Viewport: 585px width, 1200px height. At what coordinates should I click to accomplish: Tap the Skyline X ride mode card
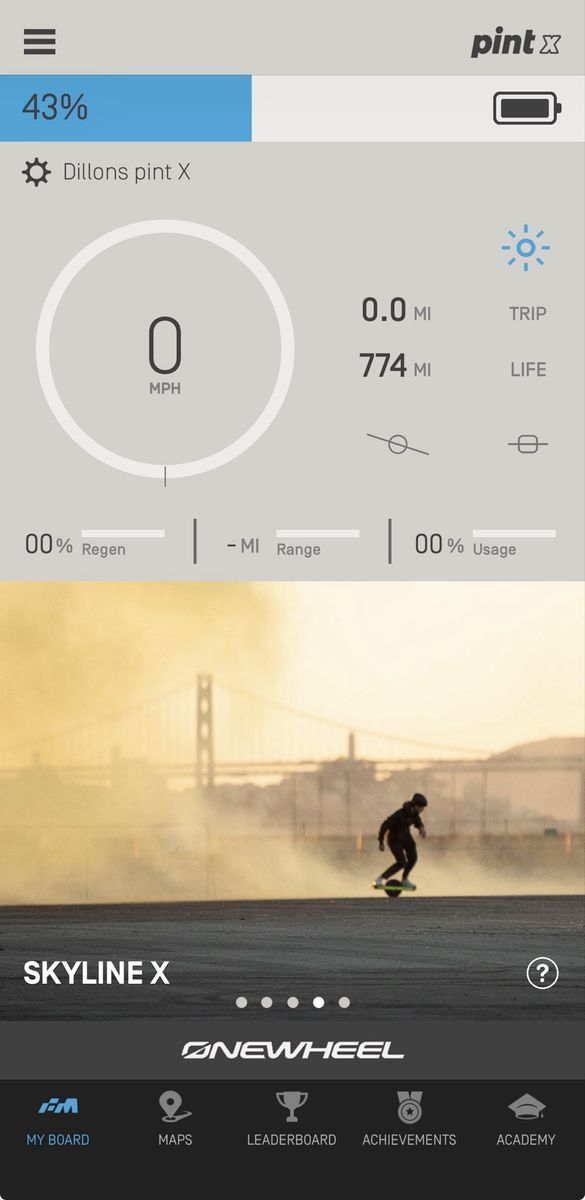tap(292, 800)
